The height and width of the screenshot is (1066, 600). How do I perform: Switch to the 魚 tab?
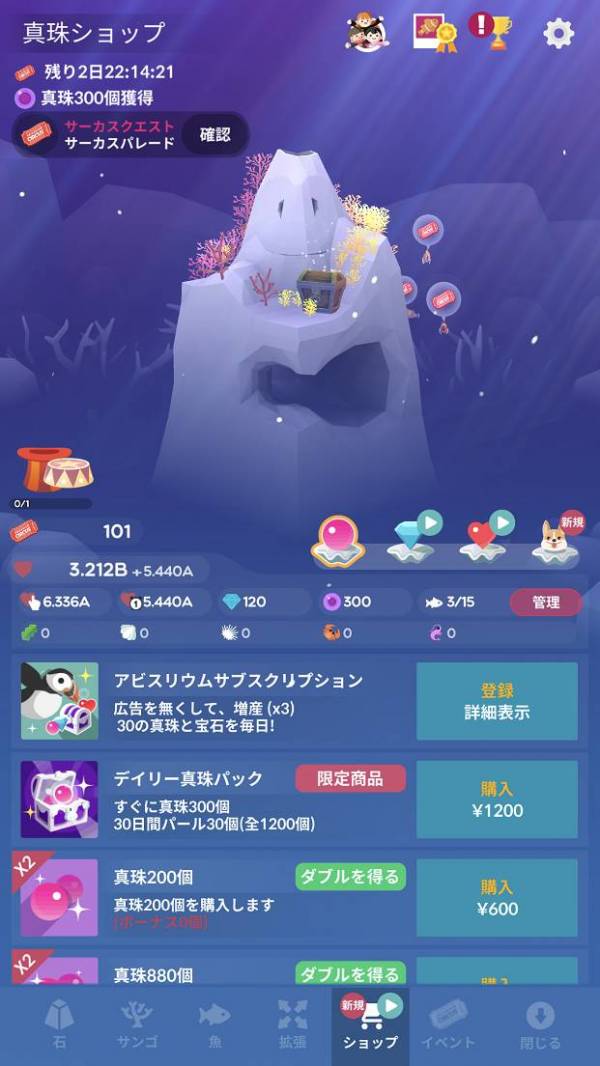tap(214, 1025)
